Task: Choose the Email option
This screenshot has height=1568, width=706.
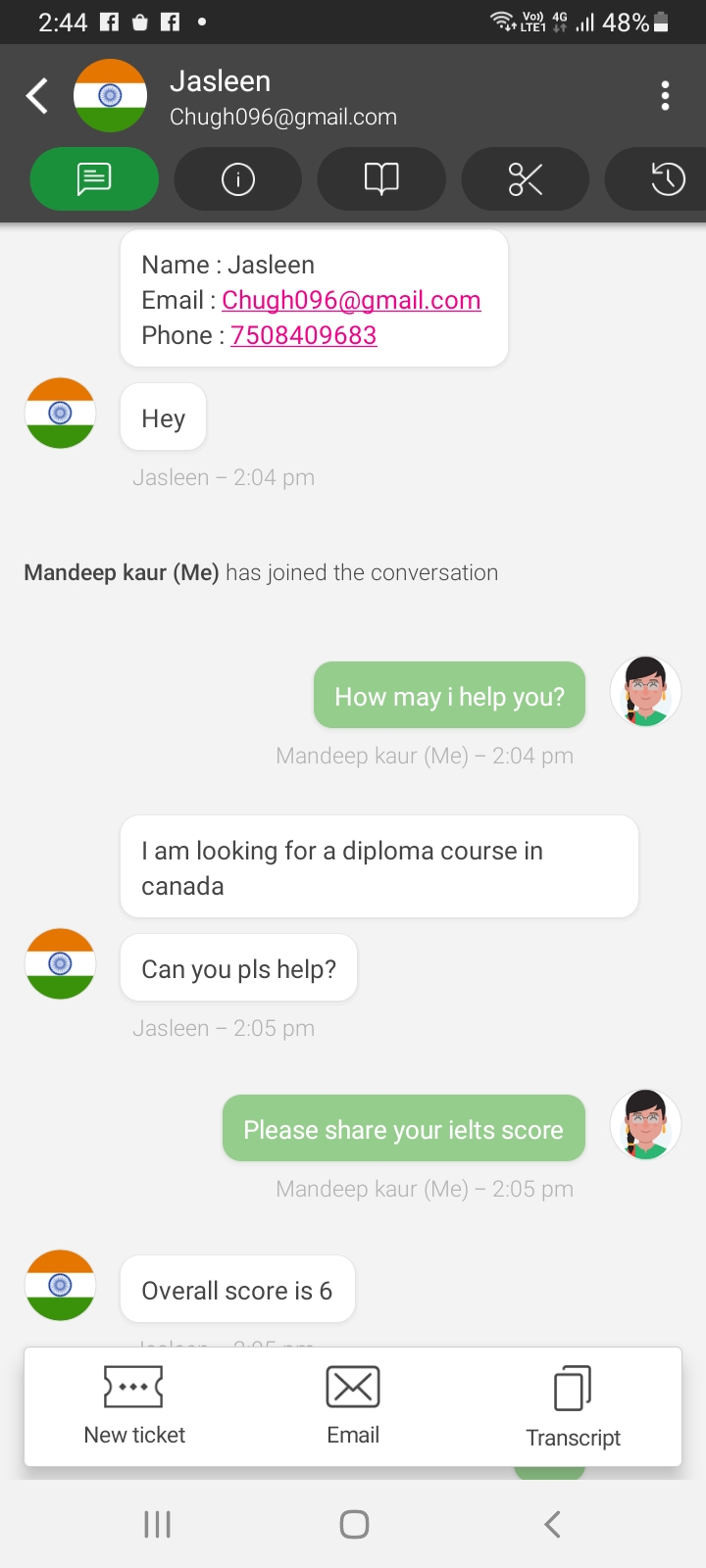Action: 353,1406
